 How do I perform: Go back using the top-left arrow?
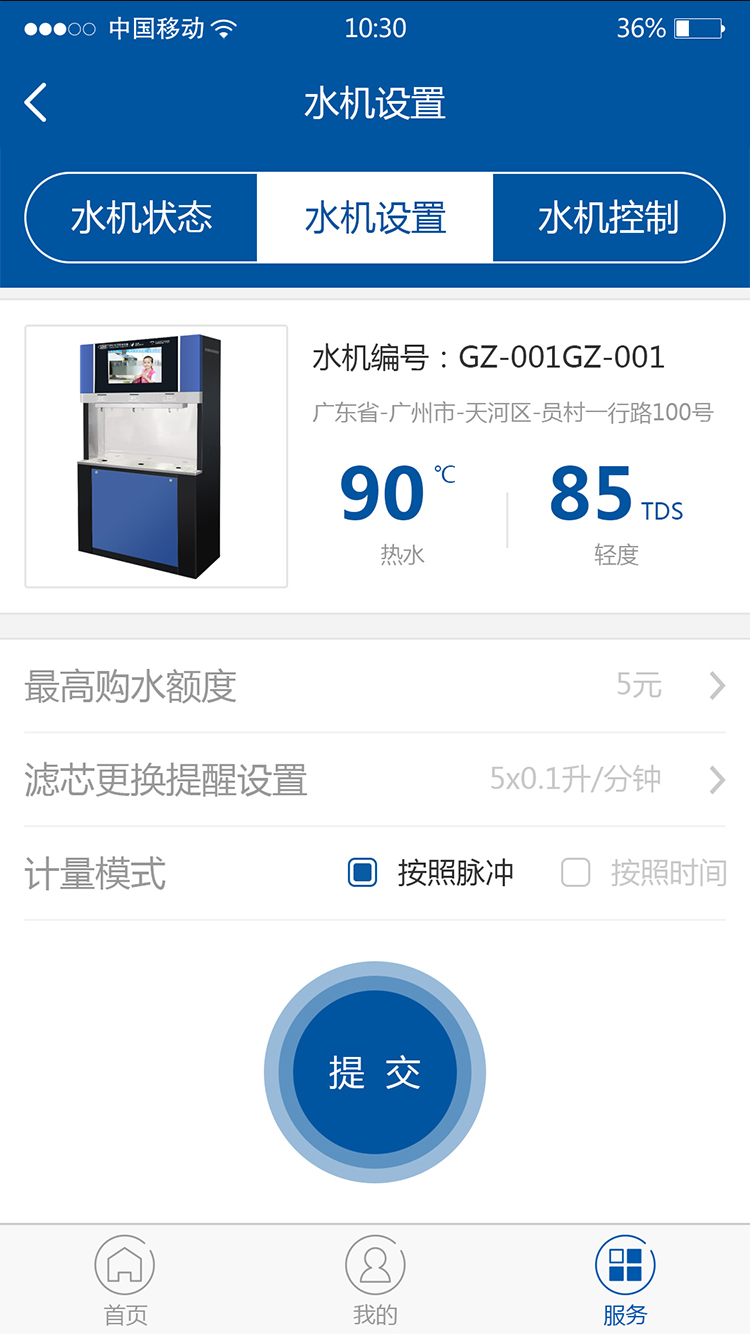pyautogui.click(x=36, y=103)
